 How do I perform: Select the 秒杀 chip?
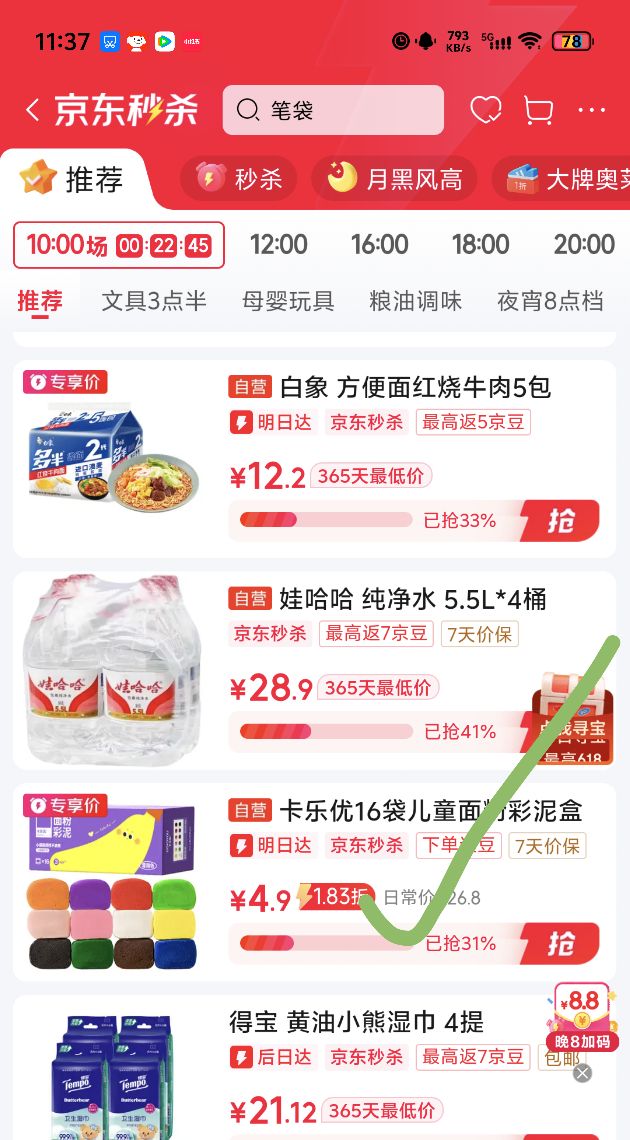pos(239,179)
